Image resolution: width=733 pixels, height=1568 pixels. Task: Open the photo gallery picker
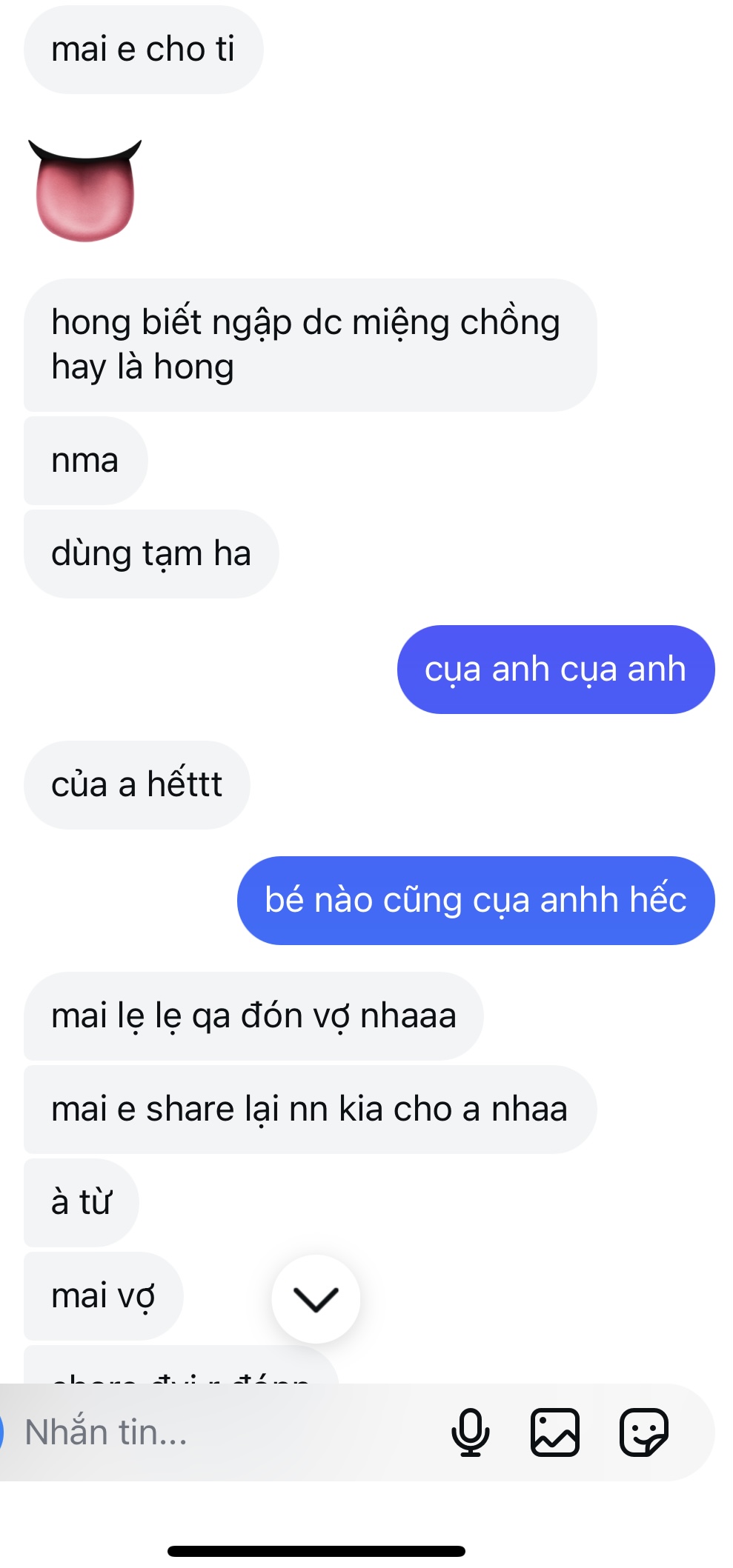pos(554,1432)
